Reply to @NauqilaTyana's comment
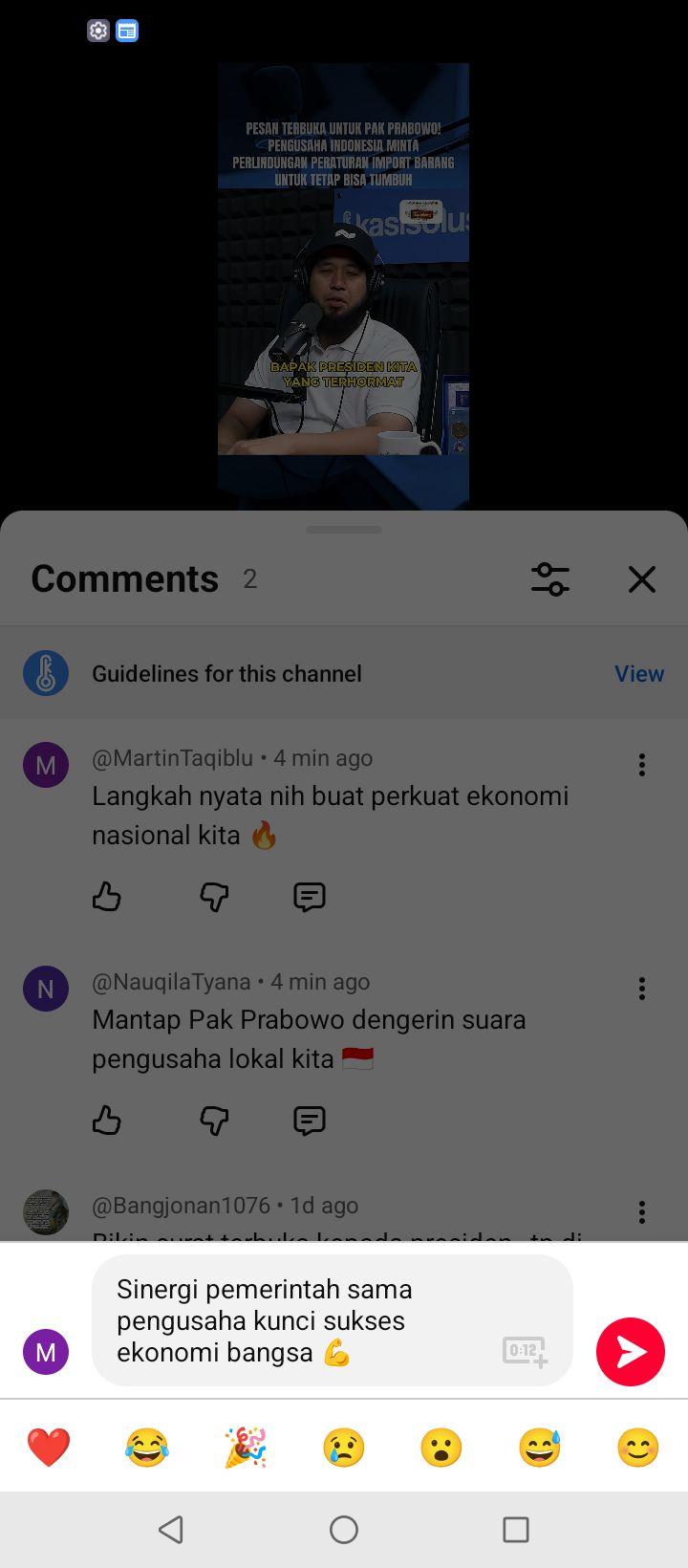This screenshot has height=1568, width=688. pyautogui.click(x=310, y=1121)
